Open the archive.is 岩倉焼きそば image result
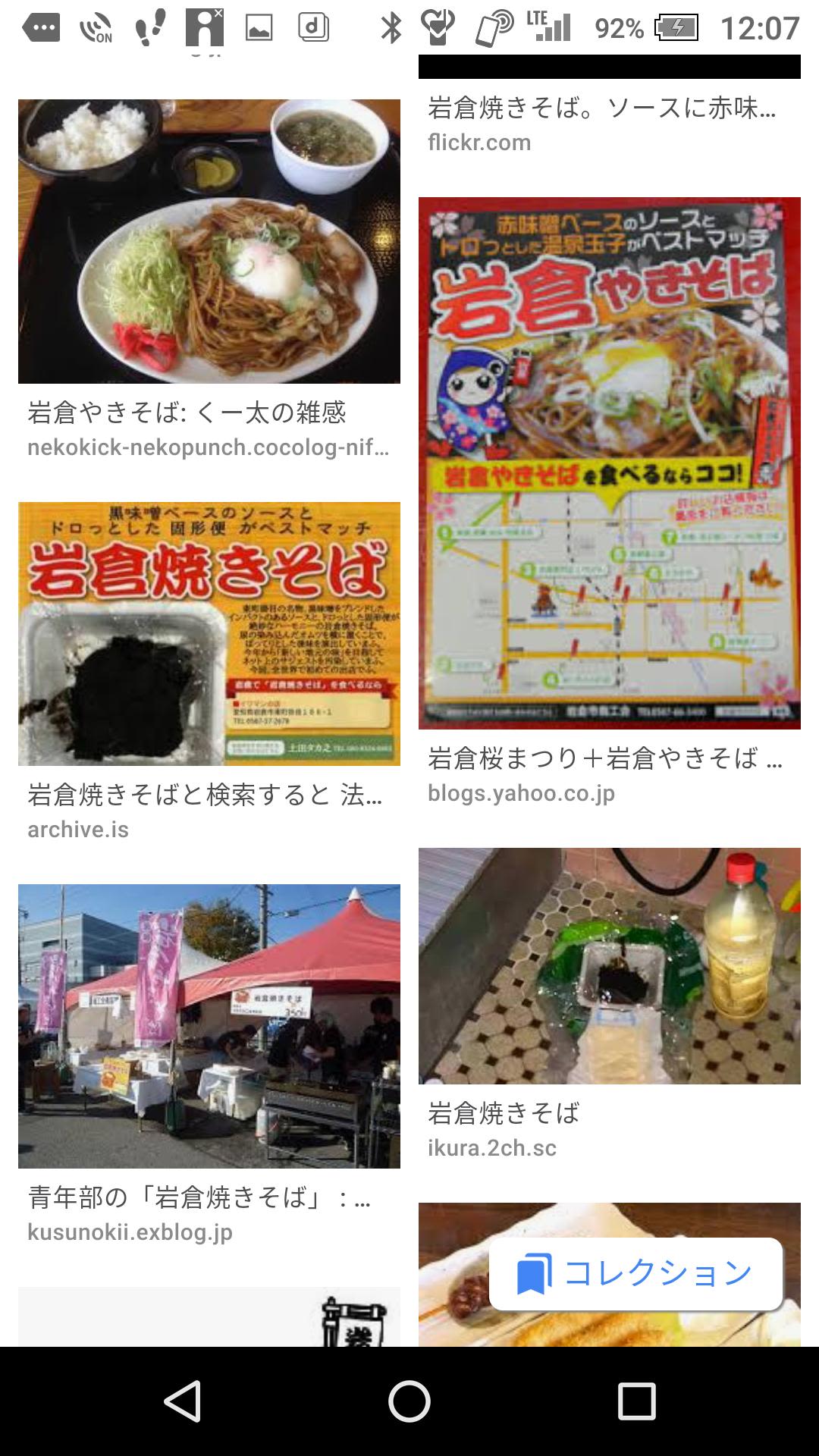This screenshot has width=819, height=1456. point(209,633)
